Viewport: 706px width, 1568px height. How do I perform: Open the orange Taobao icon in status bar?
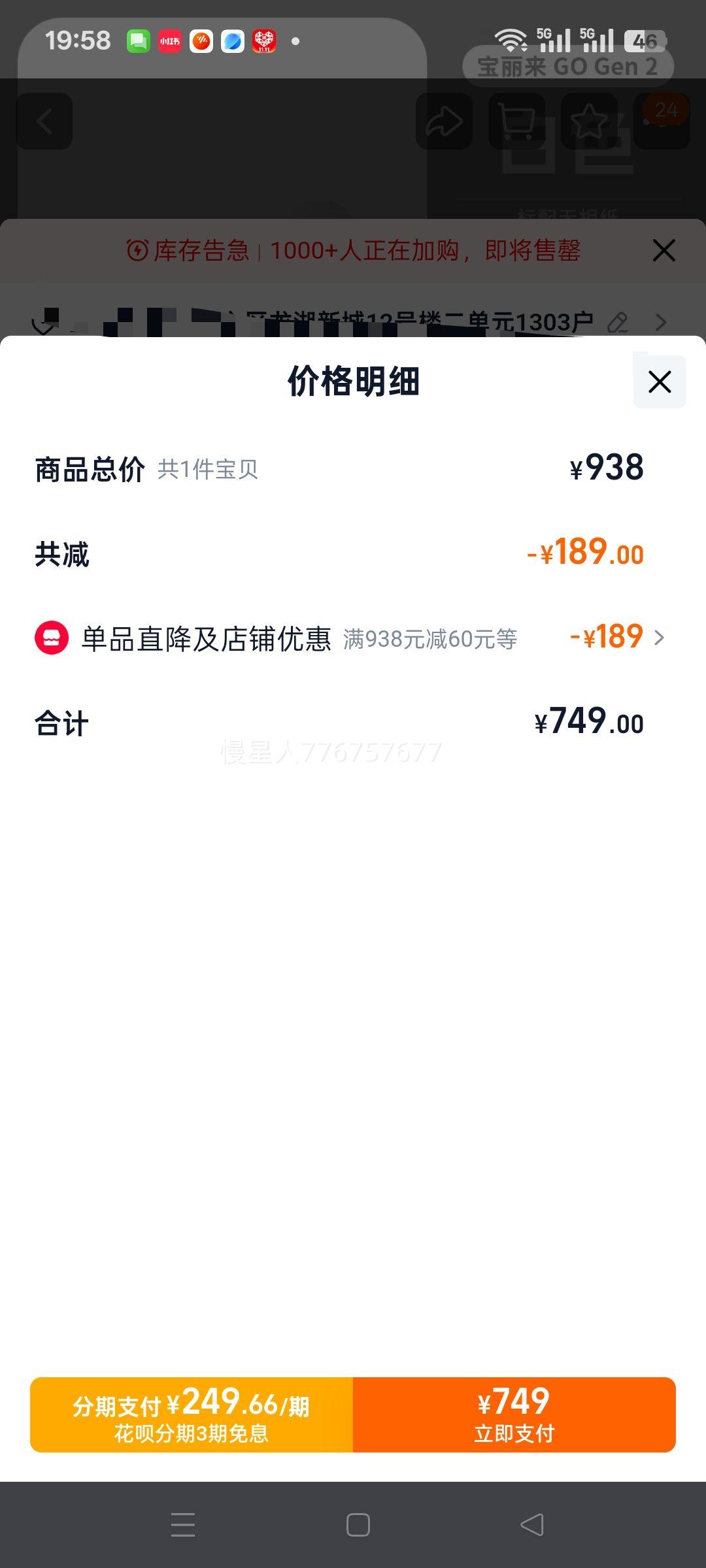pyautogui.click(x=201, y=41)
